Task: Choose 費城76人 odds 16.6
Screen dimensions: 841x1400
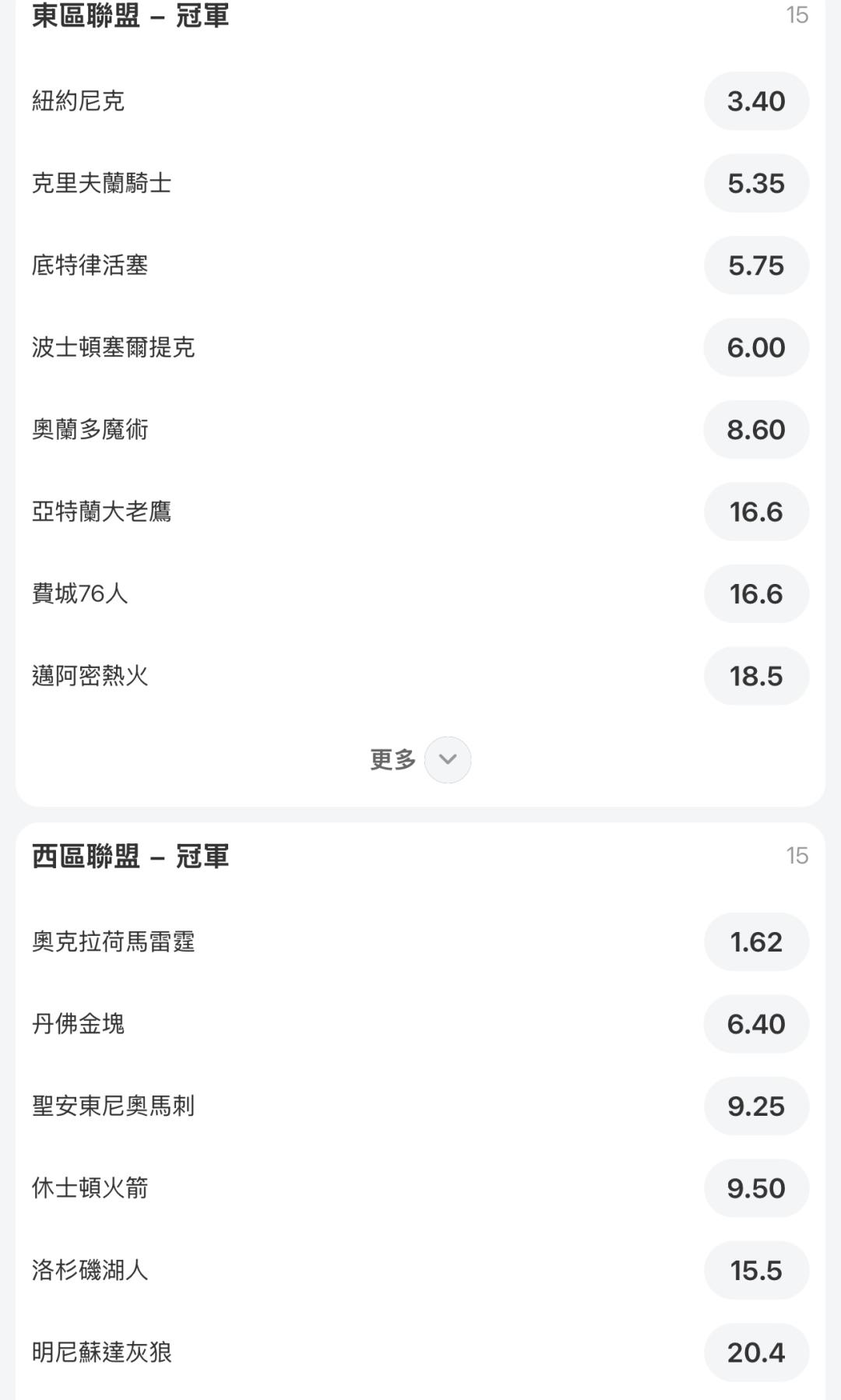Action: (756, 594)
